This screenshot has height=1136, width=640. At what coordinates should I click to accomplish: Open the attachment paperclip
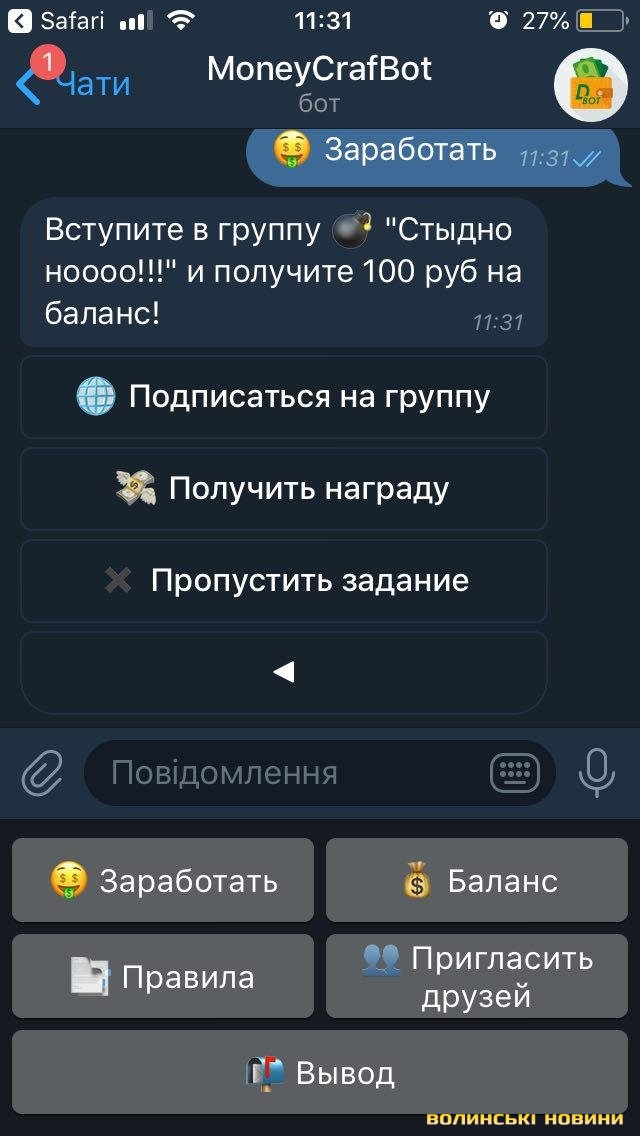(x=42, y=773)
